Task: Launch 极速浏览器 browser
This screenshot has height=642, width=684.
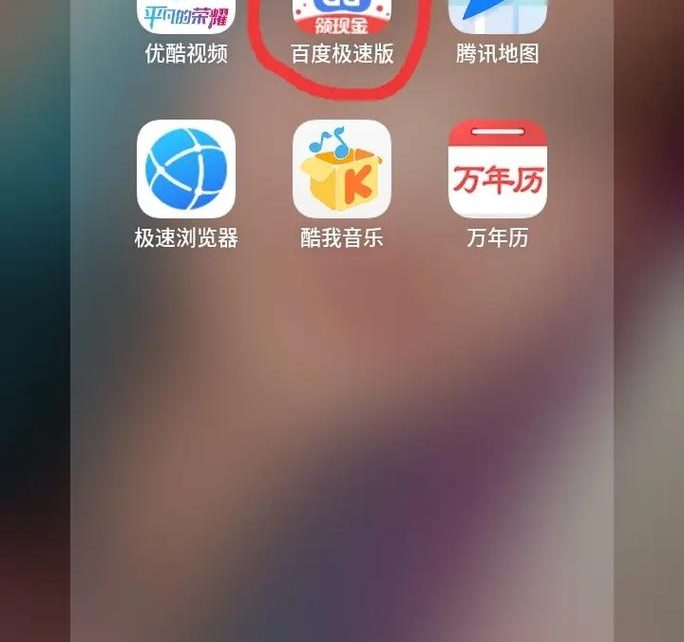Action: click(x=186, y=169)
